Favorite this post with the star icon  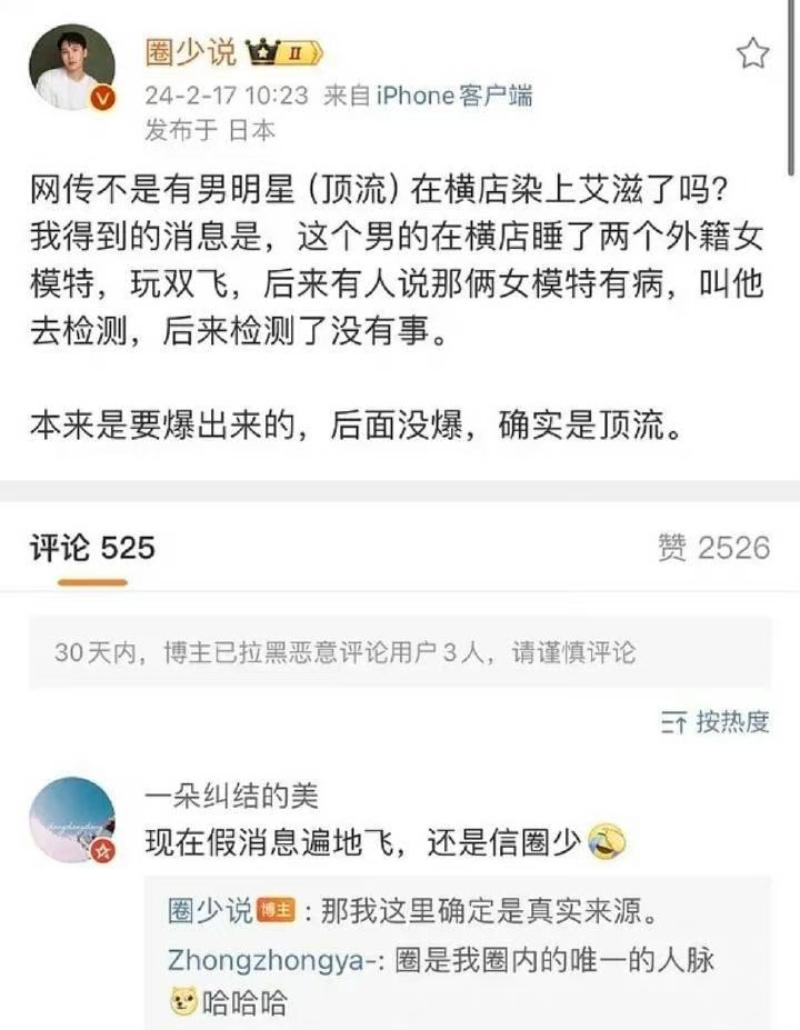pyautogui.click(x=753, y=53)
